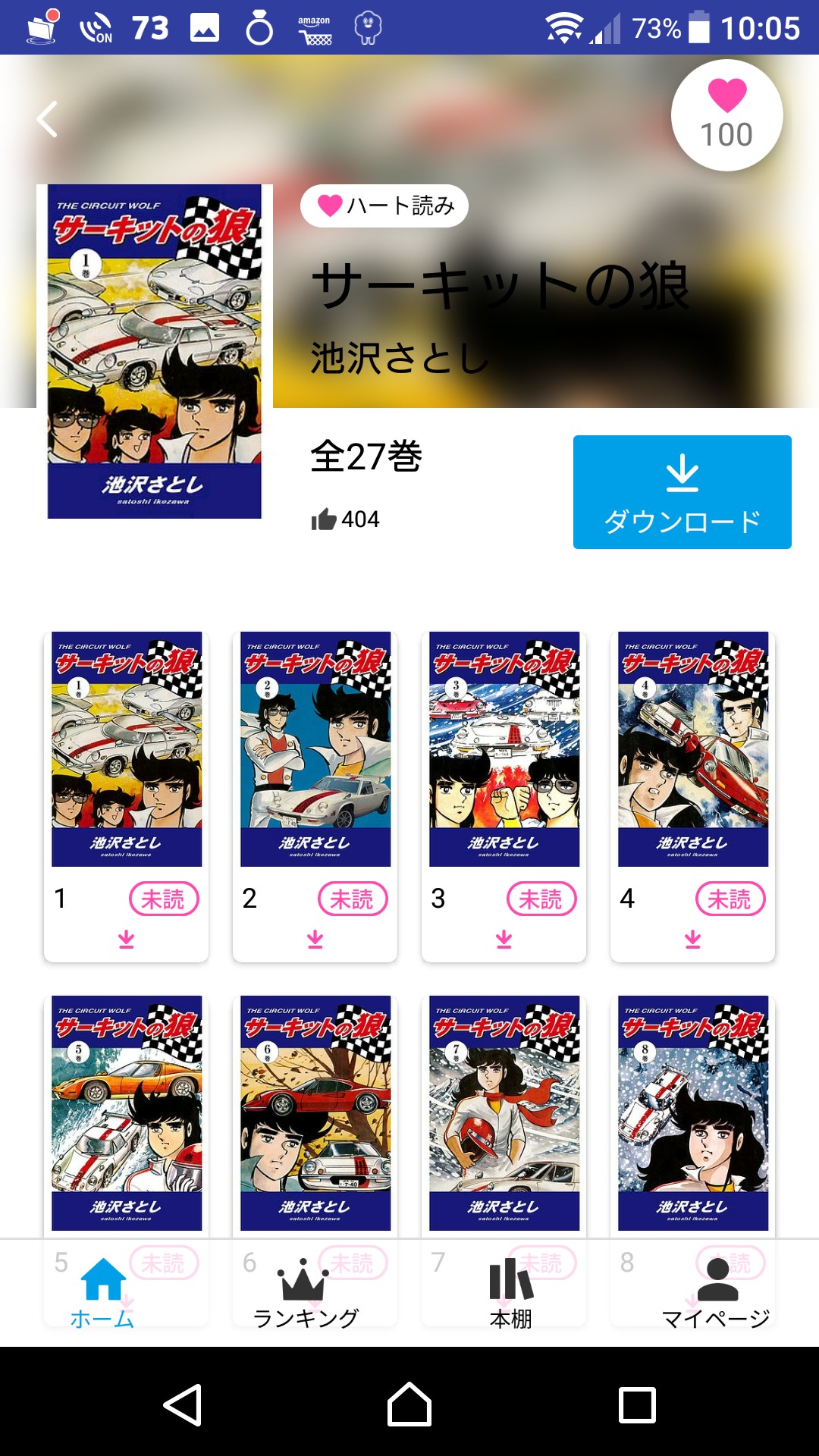Go back using the top-left arrow

coord(48,119)
